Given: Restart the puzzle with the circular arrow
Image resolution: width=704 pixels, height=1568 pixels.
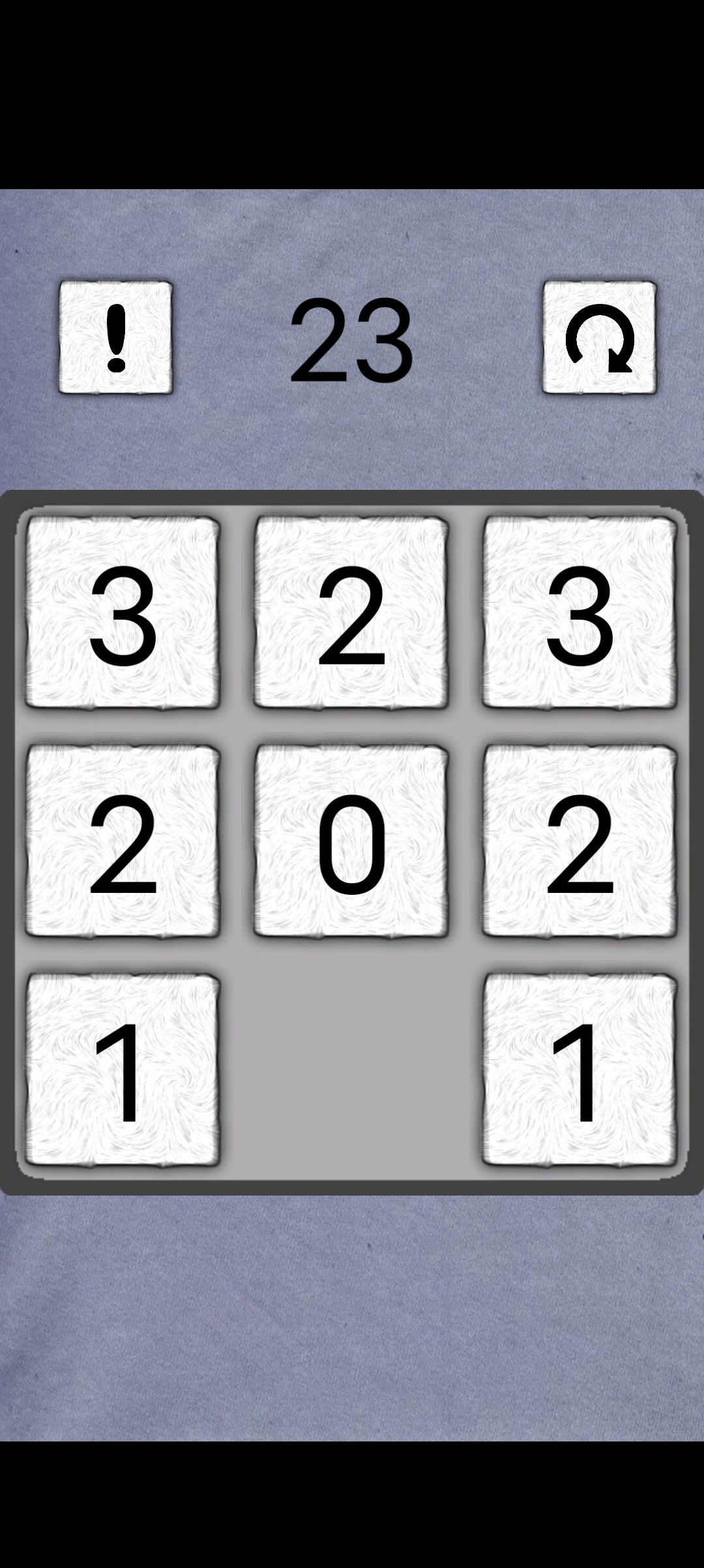Looking at the screenshot, I should pos(600,337).
